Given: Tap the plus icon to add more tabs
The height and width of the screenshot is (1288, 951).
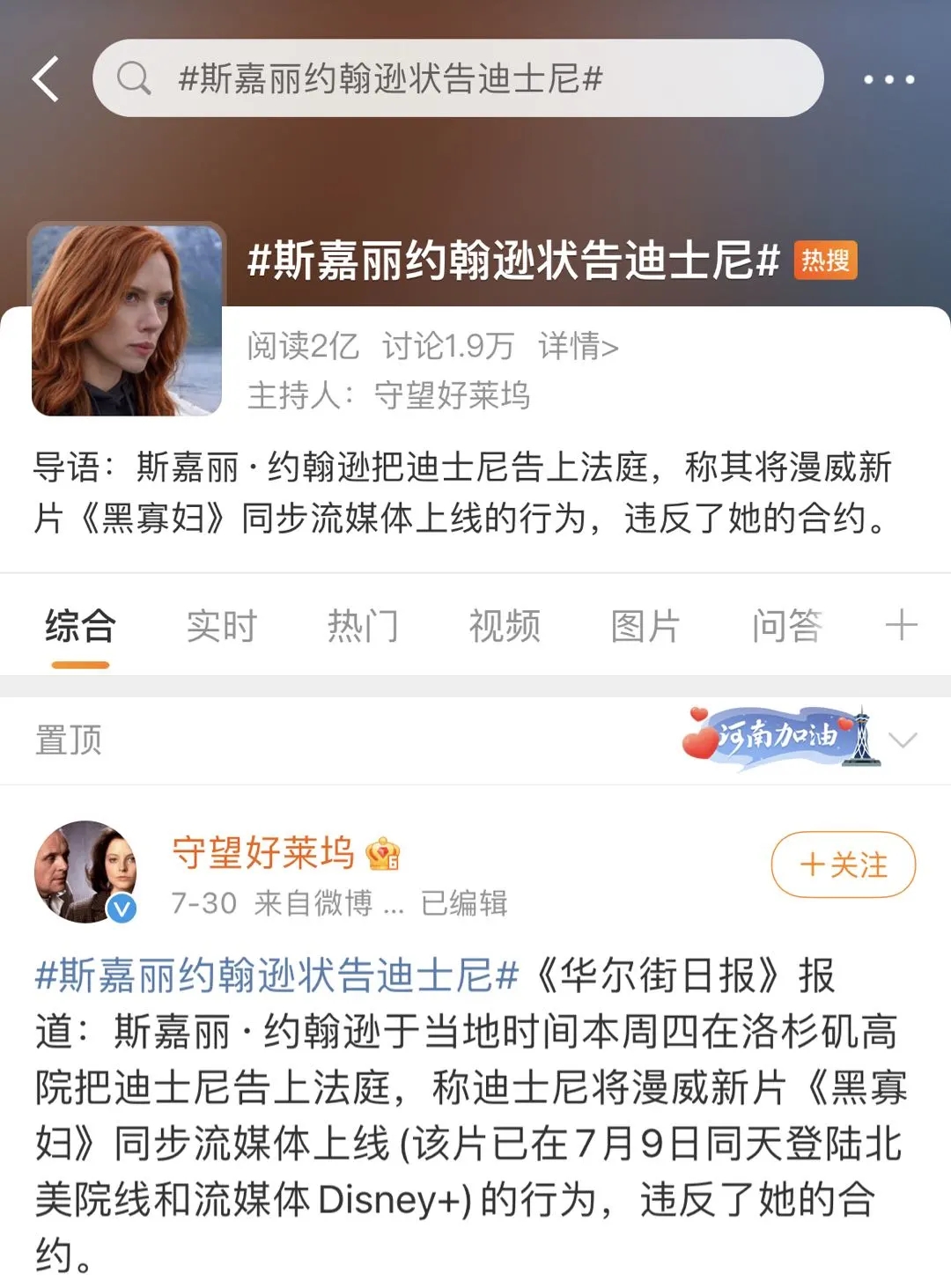Looking at the screenshot, I should pos(900,625).
